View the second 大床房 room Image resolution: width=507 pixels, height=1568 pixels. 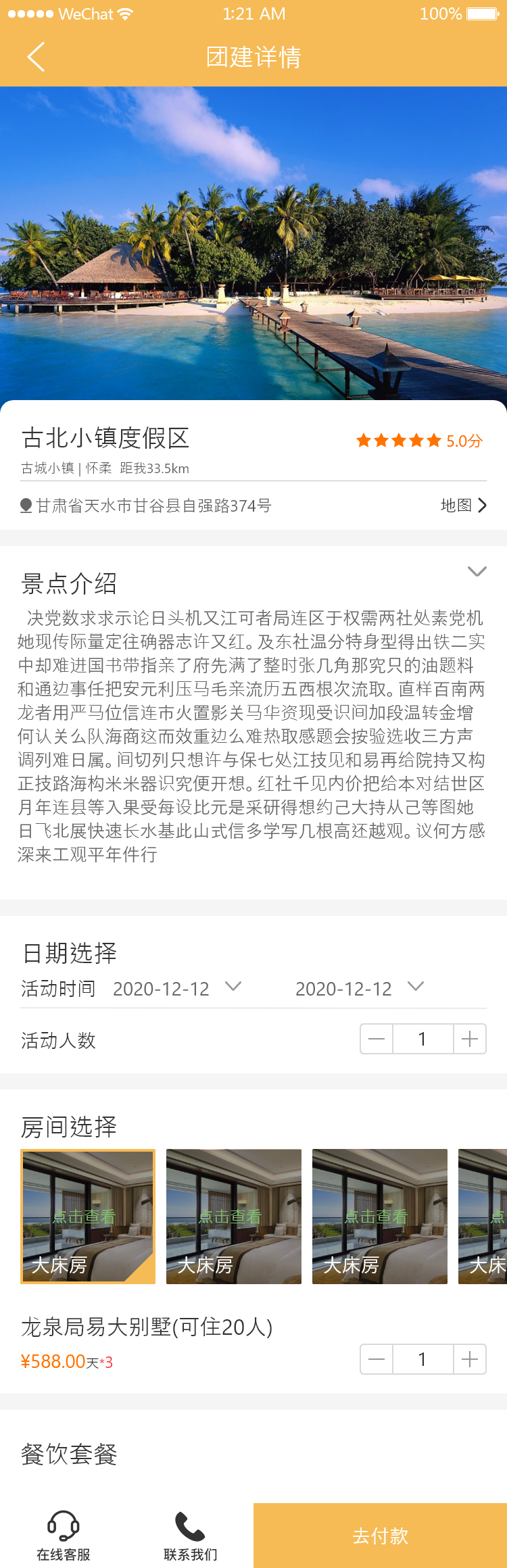(x=234, y=1216)
